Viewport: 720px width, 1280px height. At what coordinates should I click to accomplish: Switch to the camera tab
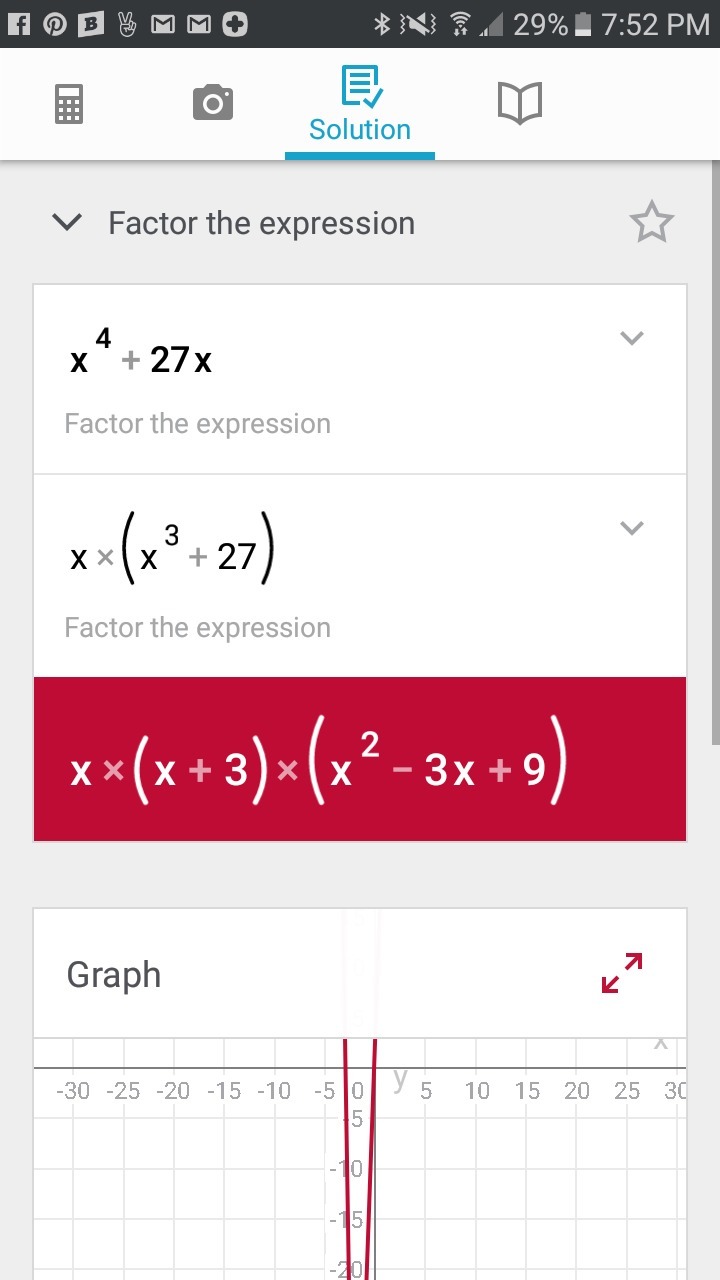[212, 103]
